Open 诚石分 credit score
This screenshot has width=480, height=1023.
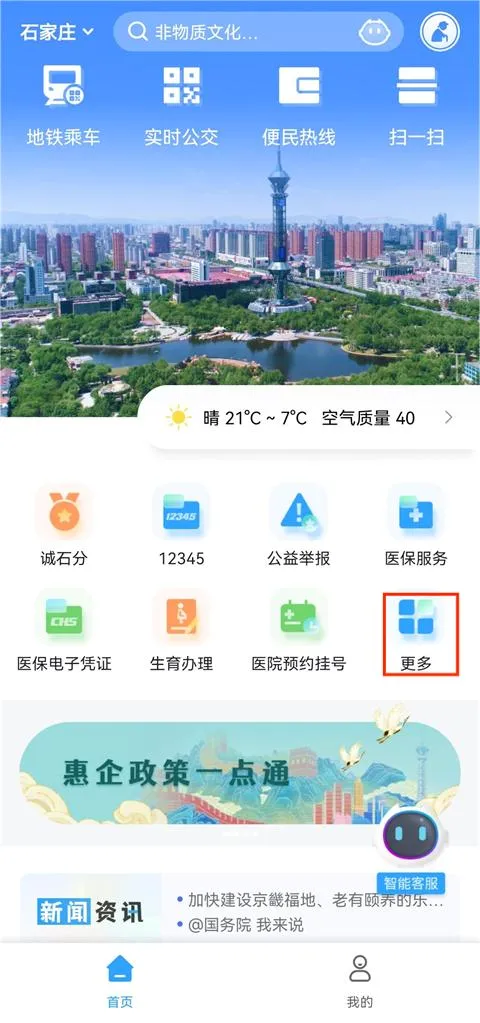pos(63,526)
